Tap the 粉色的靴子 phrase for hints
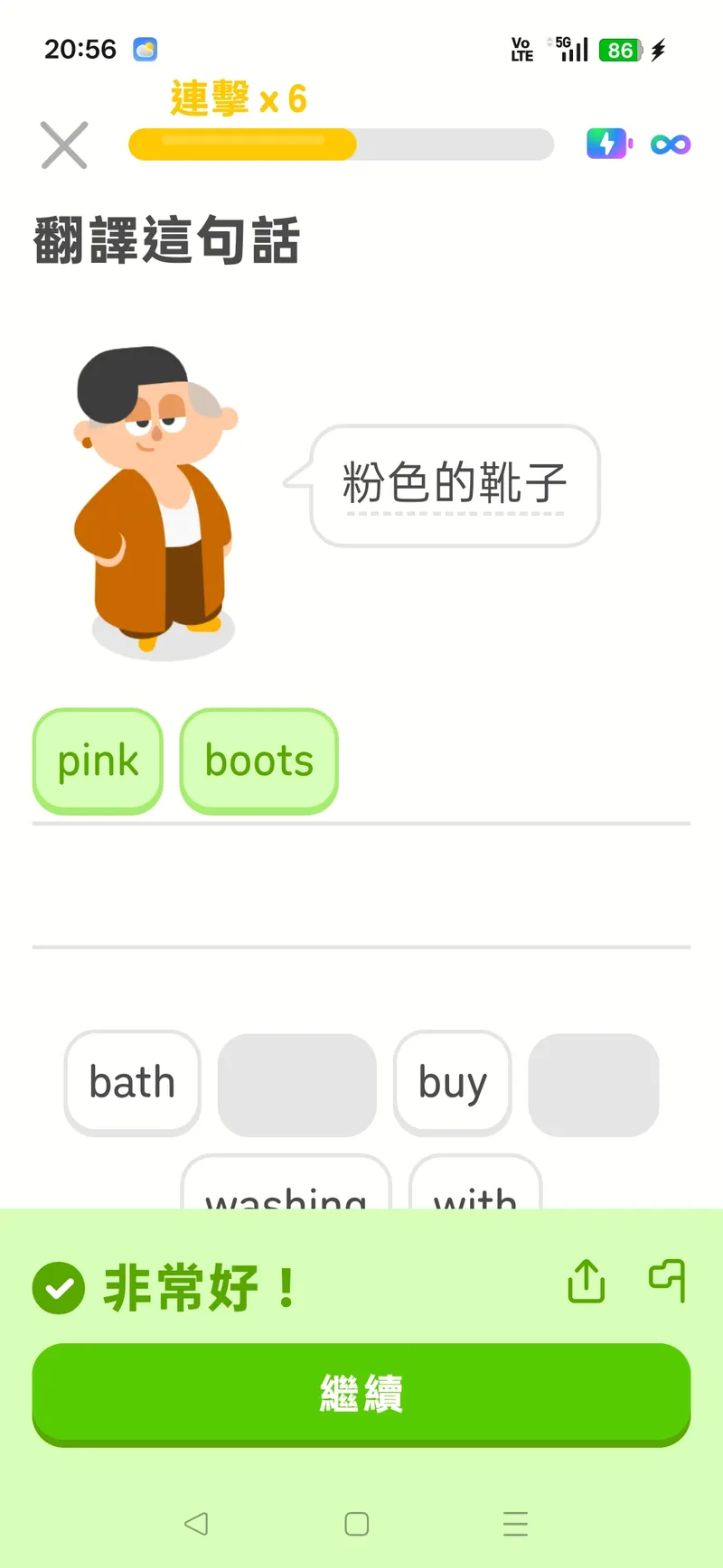Viewport: 723px width, 1568px height. coord(455,483)
